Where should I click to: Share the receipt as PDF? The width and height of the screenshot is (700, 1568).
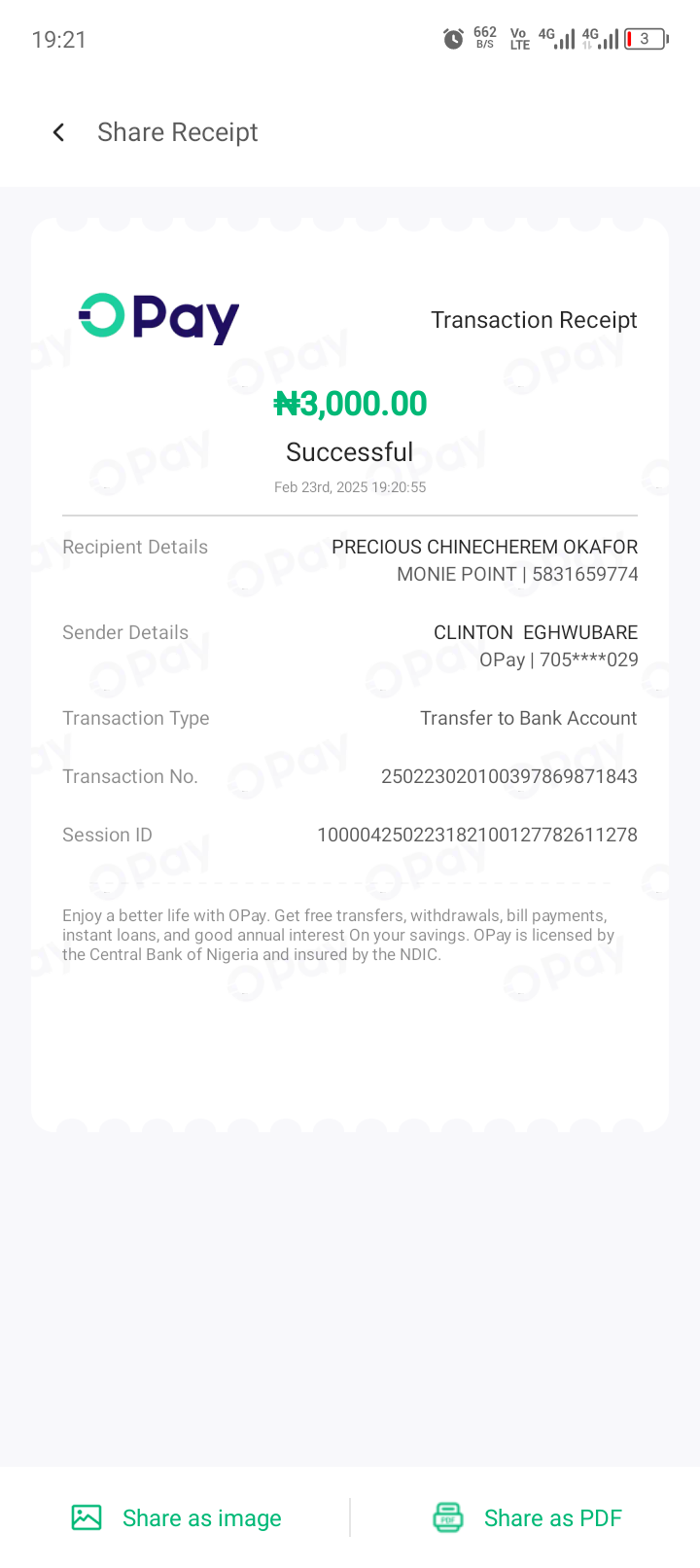pos(527,1517)
